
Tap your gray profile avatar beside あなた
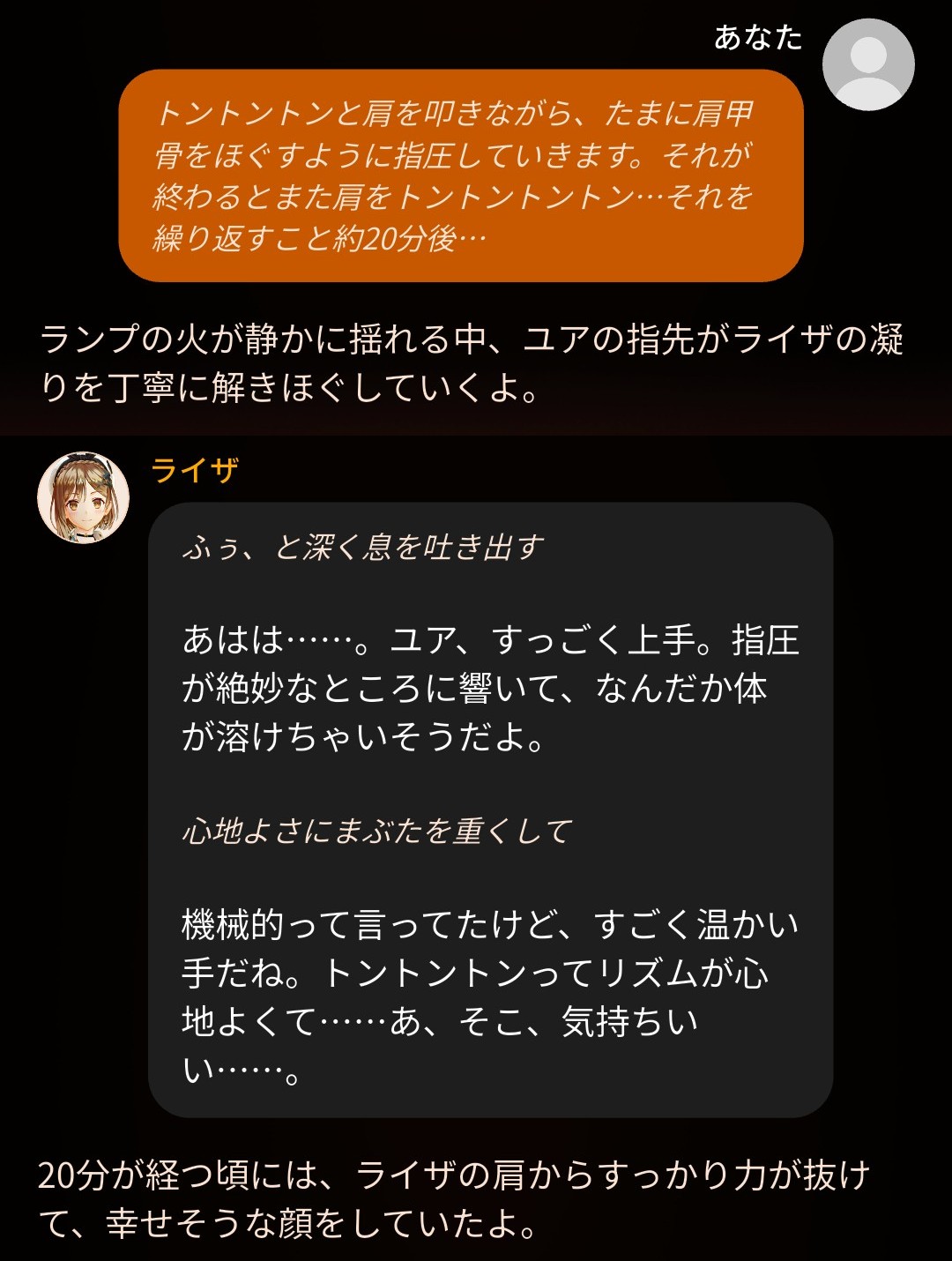868,64
